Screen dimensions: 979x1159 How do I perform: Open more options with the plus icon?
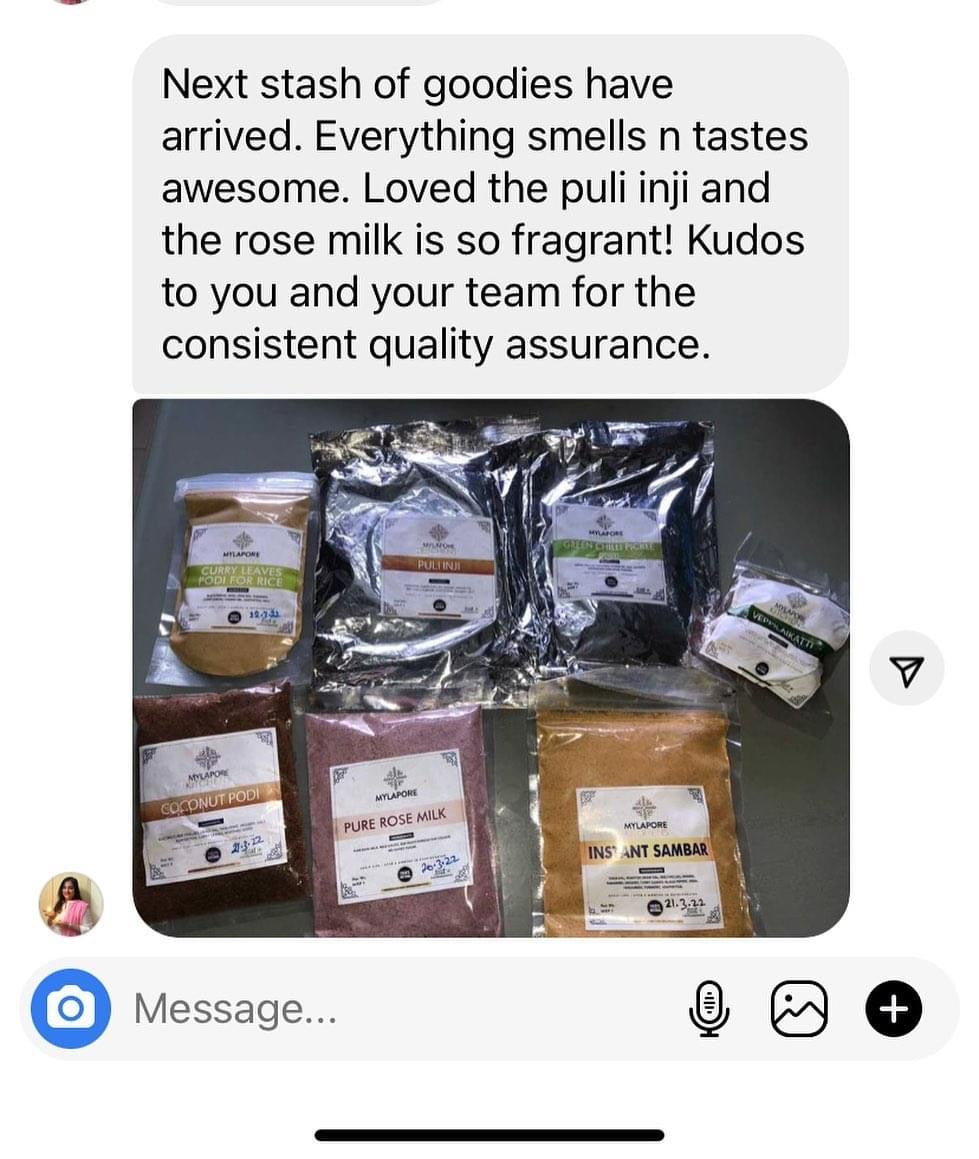[892, 1009]
